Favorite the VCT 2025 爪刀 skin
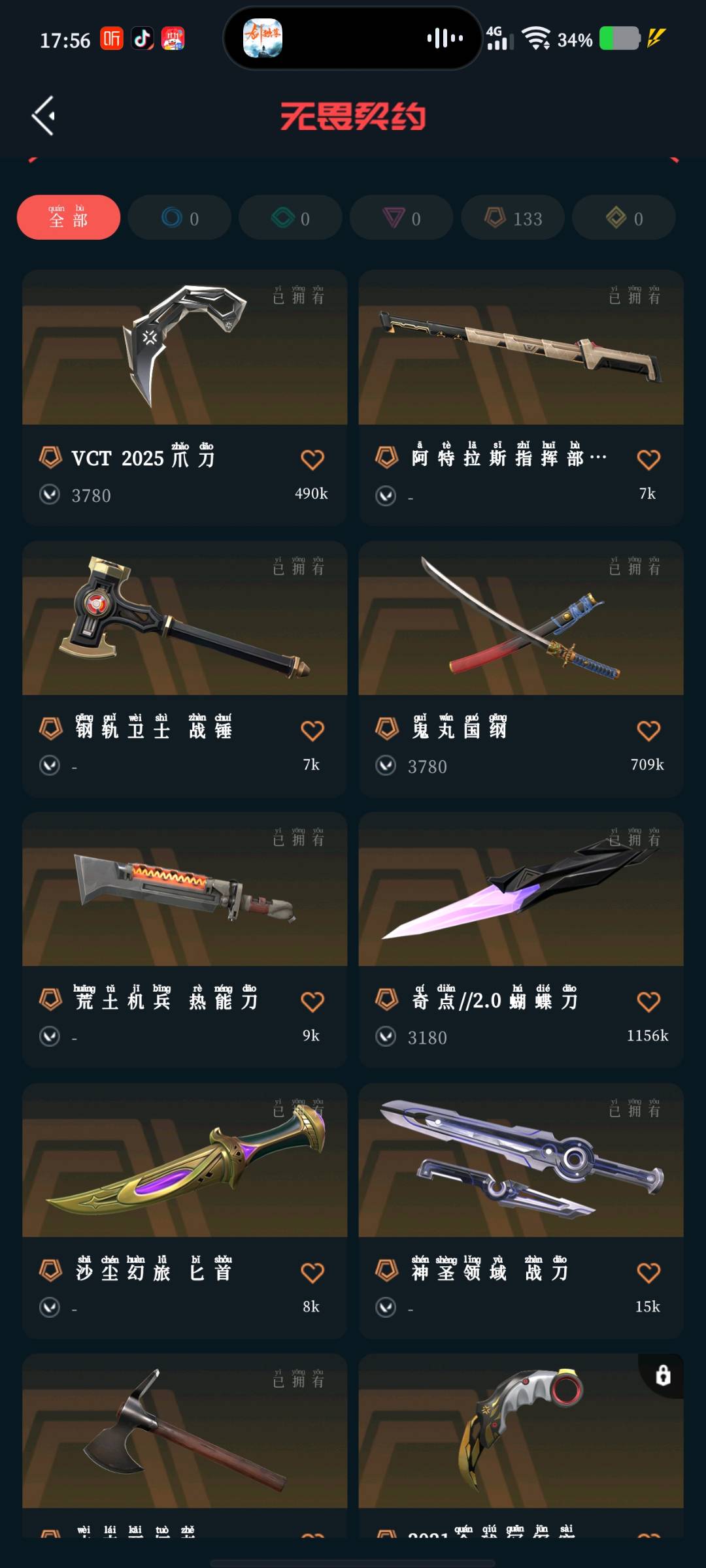This screenshot has width=706, height=1568. (312, 459)
